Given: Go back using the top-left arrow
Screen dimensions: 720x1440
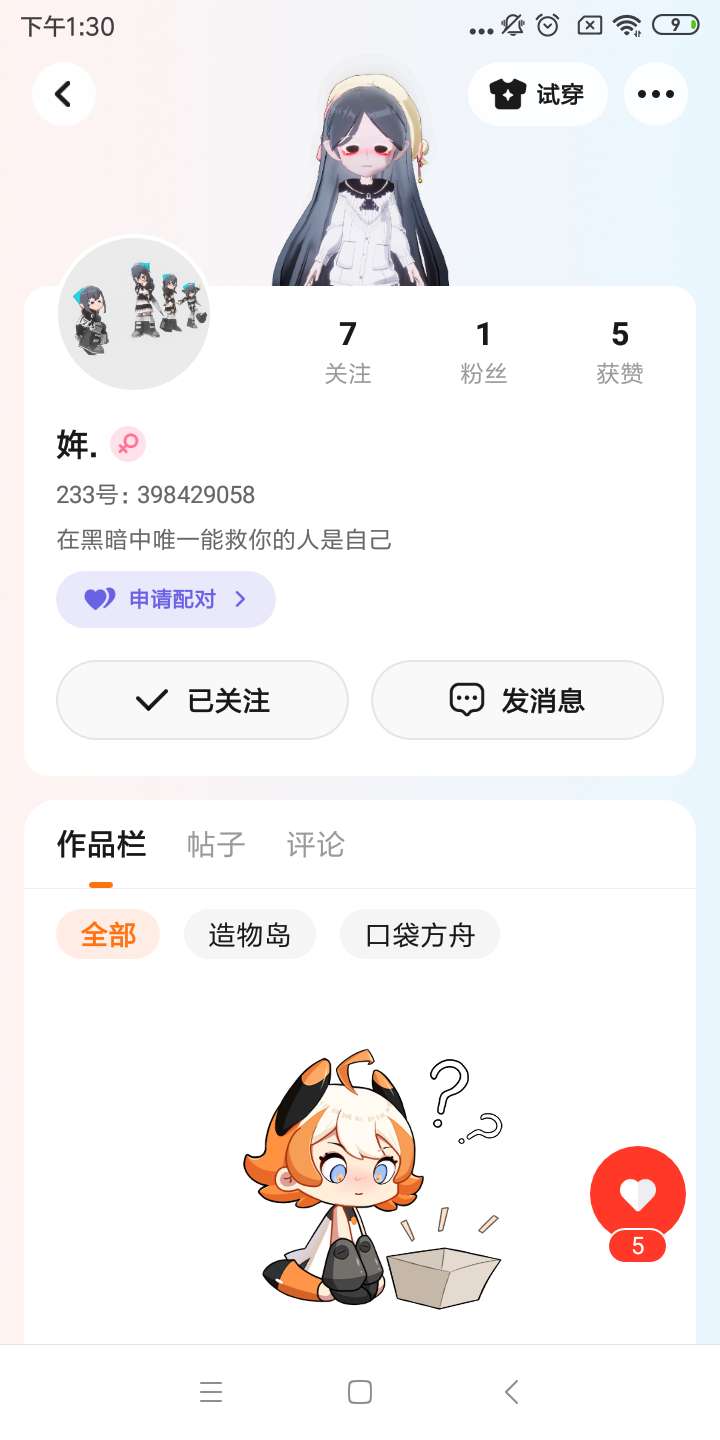Looking at the screenshot, I should point(63,94).
